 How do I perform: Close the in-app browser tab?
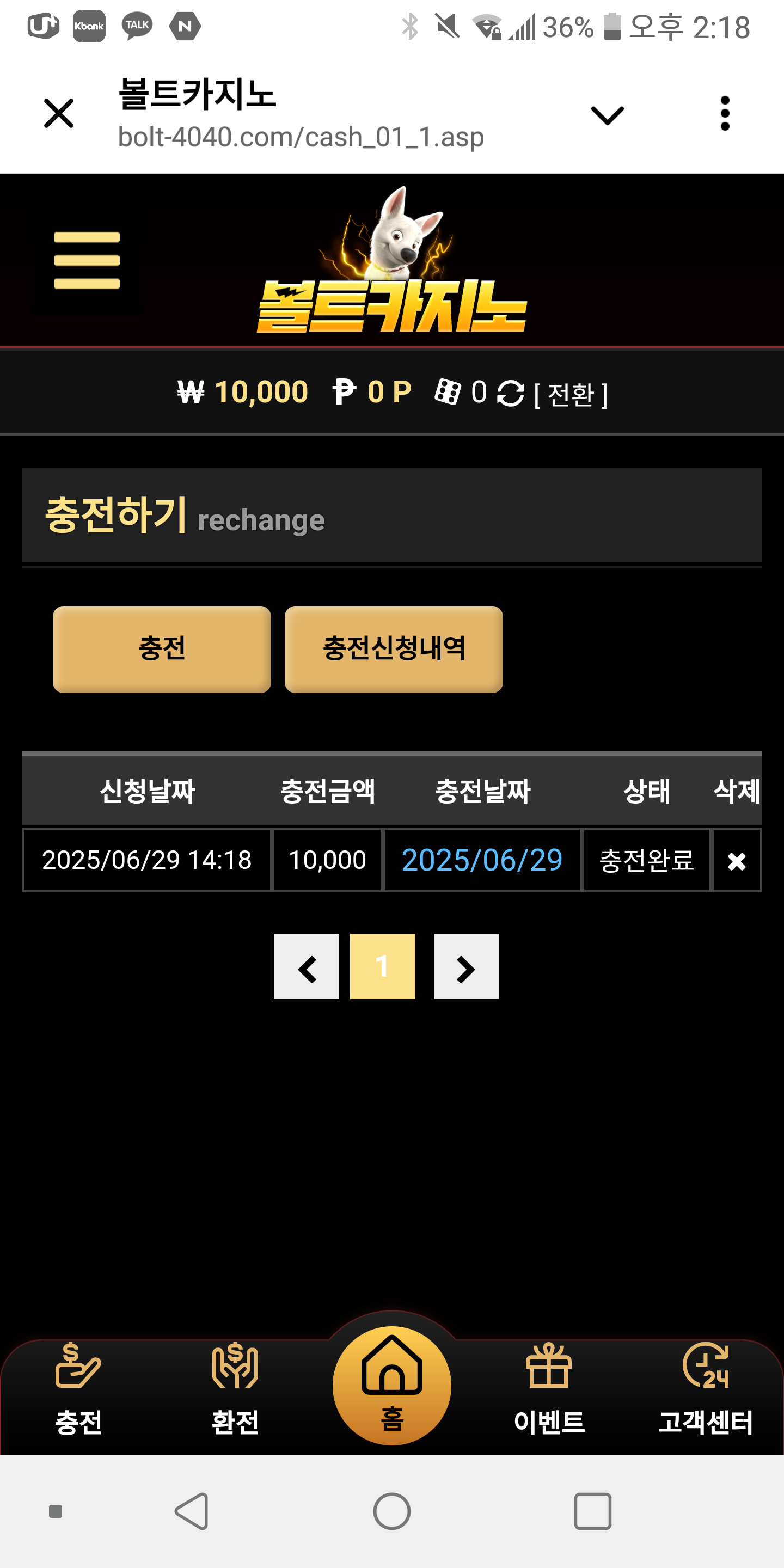(x=58, y=114)
